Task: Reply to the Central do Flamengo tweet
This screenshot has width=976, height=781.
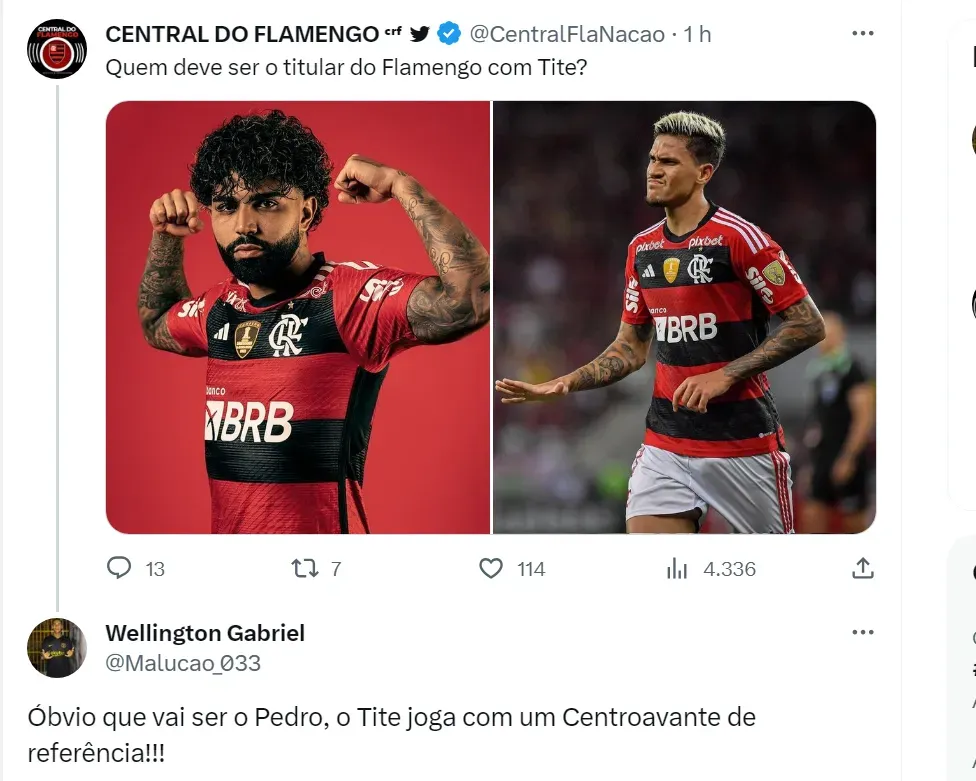Action: tap(120, 569)
